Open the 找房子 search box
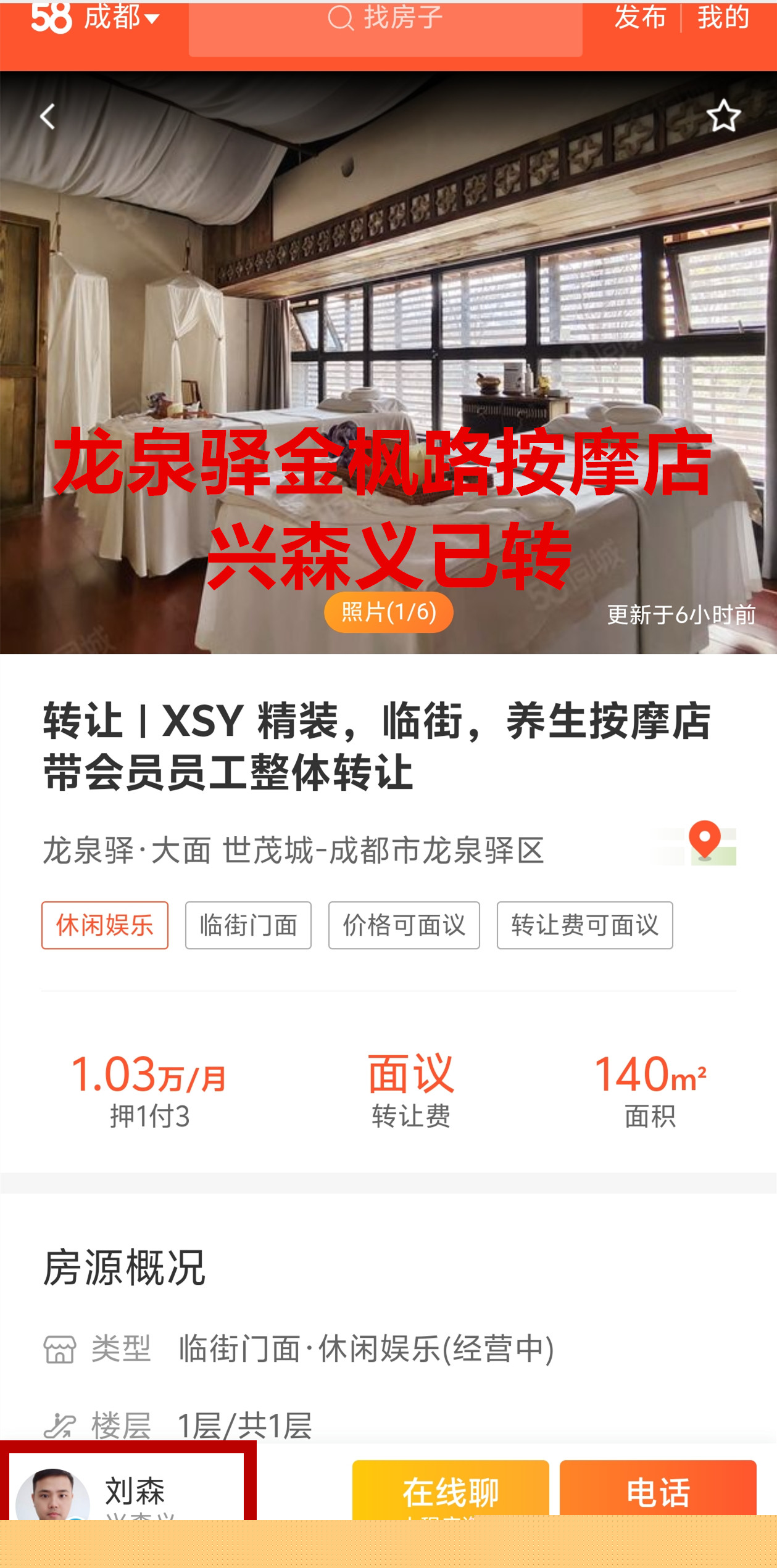This screenshot has width=777, height=1568. [385, 20]
